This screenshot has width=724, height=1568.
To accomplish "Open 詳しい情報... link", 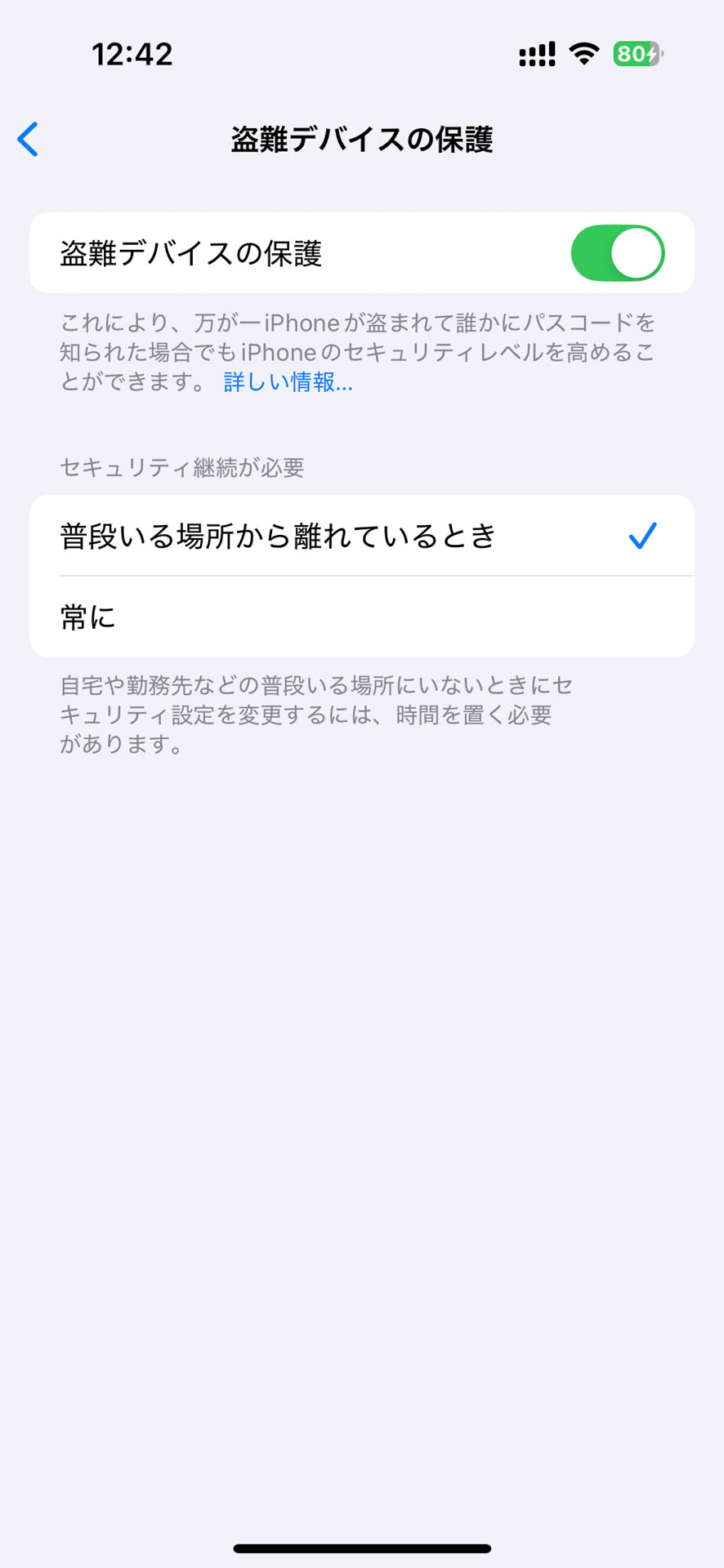I will 285,382.
